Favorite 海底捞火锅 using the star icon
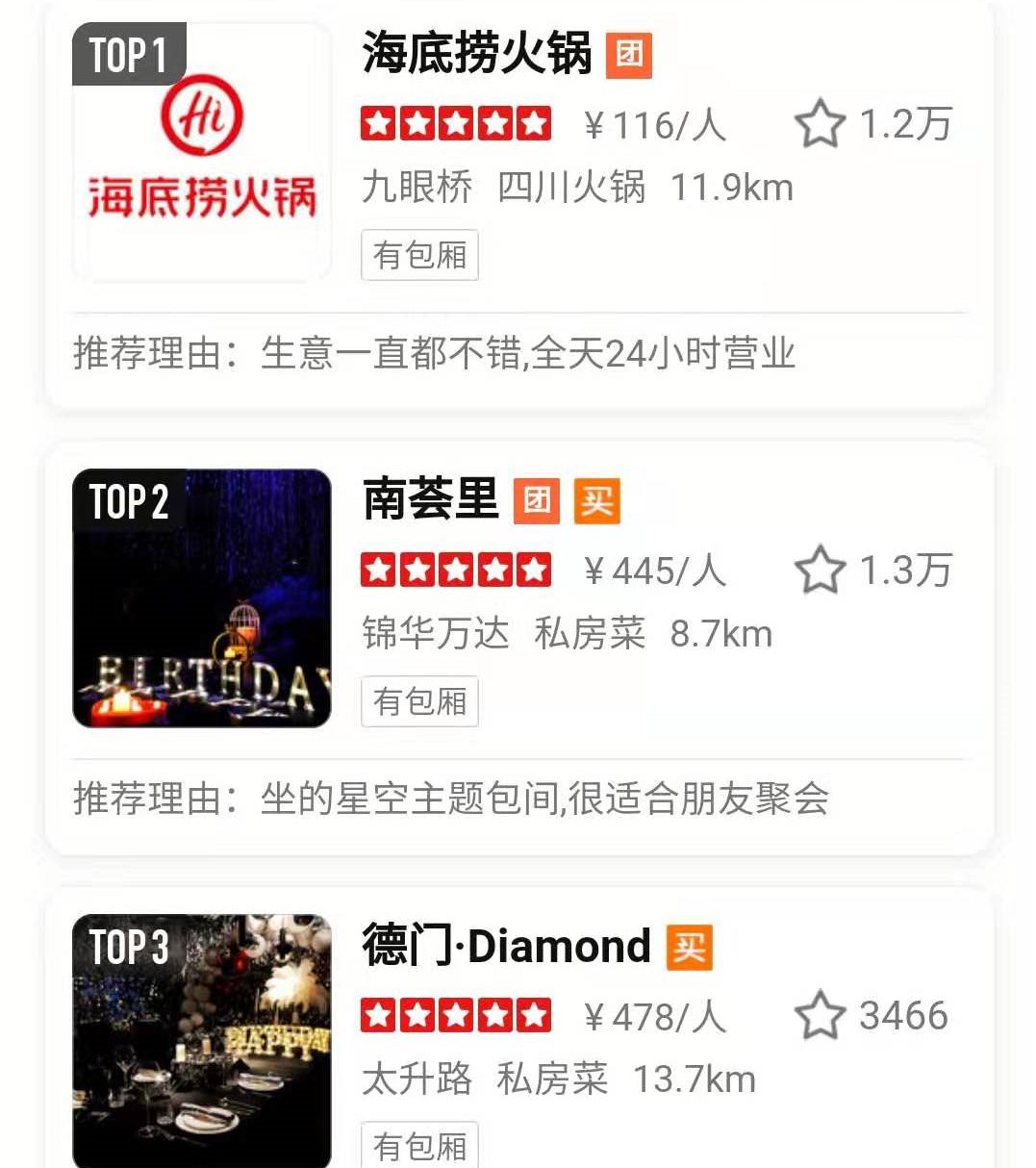 (x=820, y=123)
